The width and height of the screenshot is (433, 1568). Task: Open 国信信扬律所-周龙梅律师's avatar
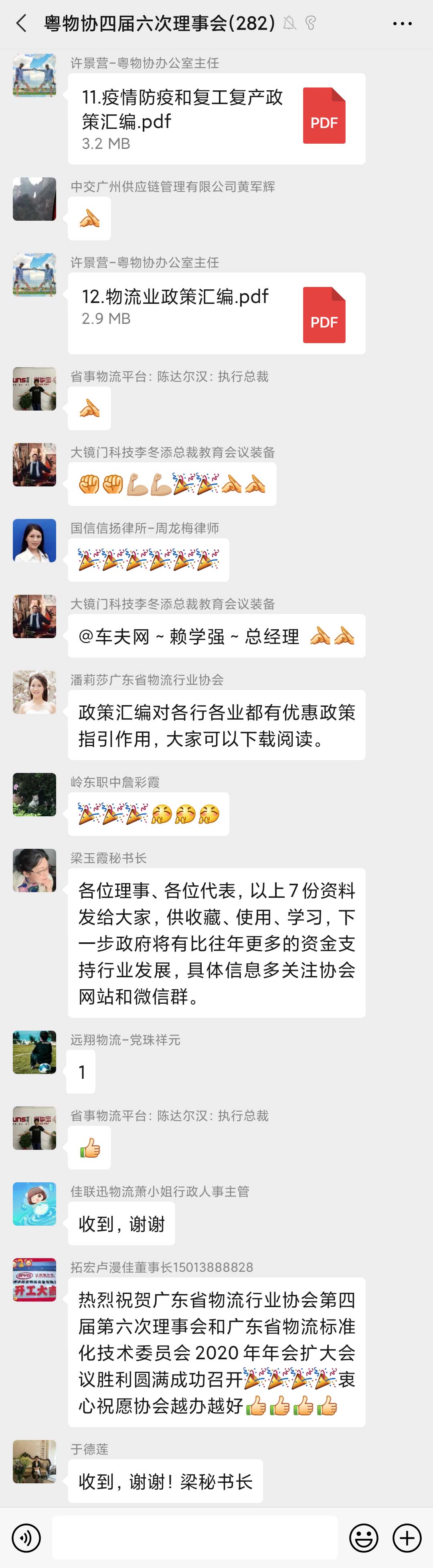[34, 541]
